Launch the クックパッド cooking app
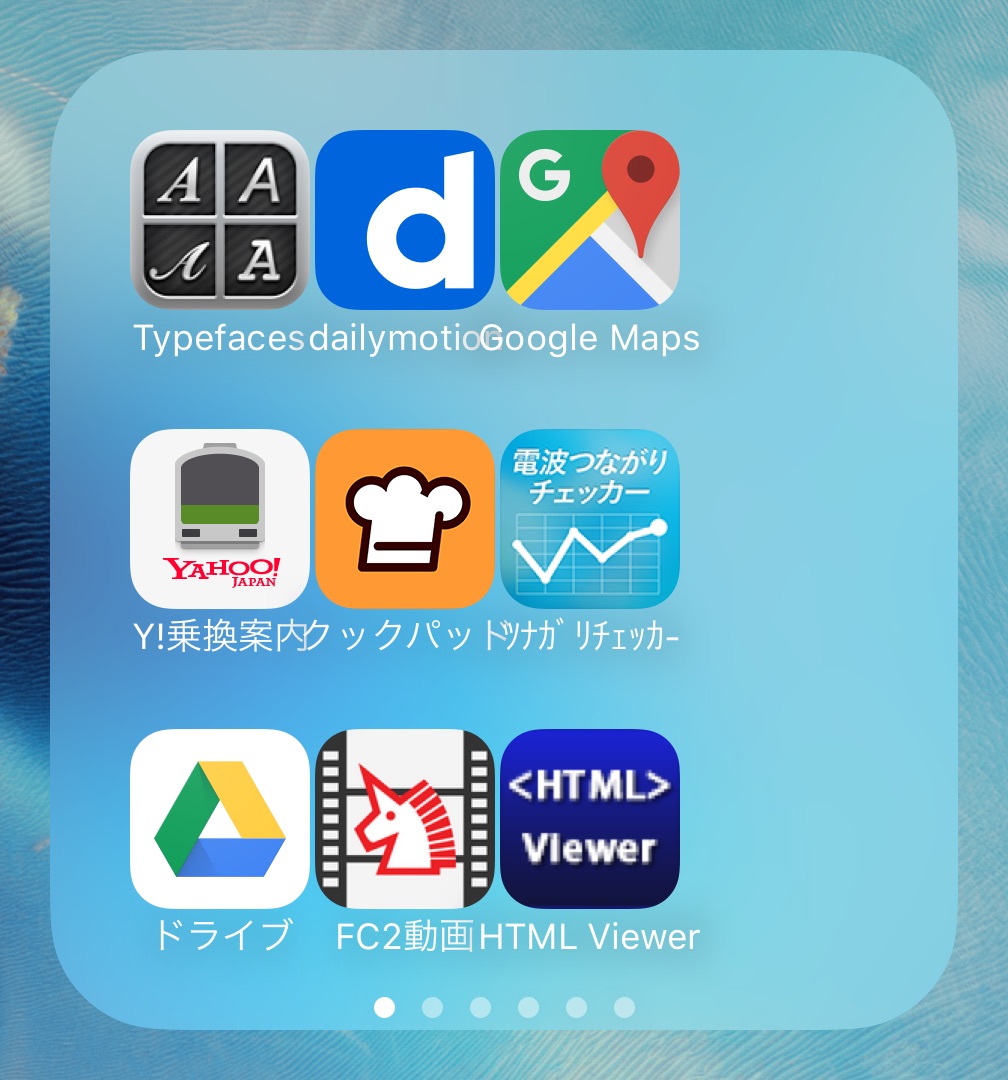 404,518
